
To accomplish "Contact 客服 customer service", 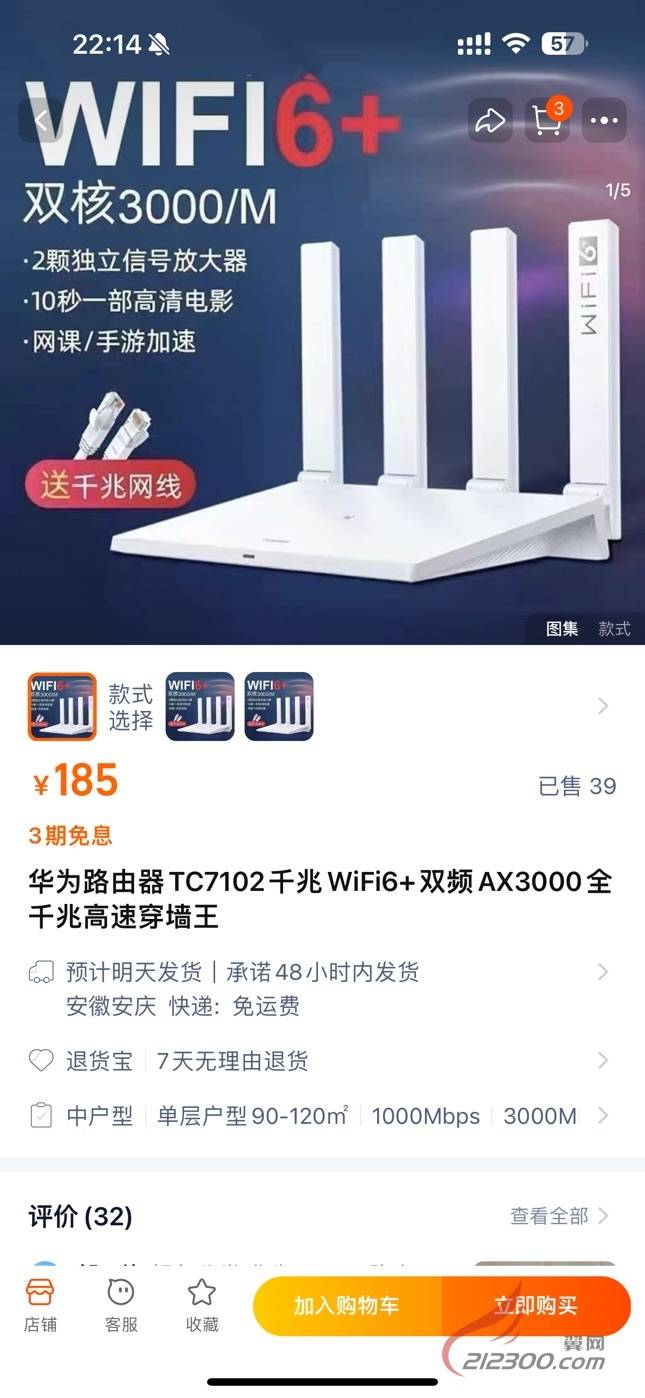I will [121, 1305].
